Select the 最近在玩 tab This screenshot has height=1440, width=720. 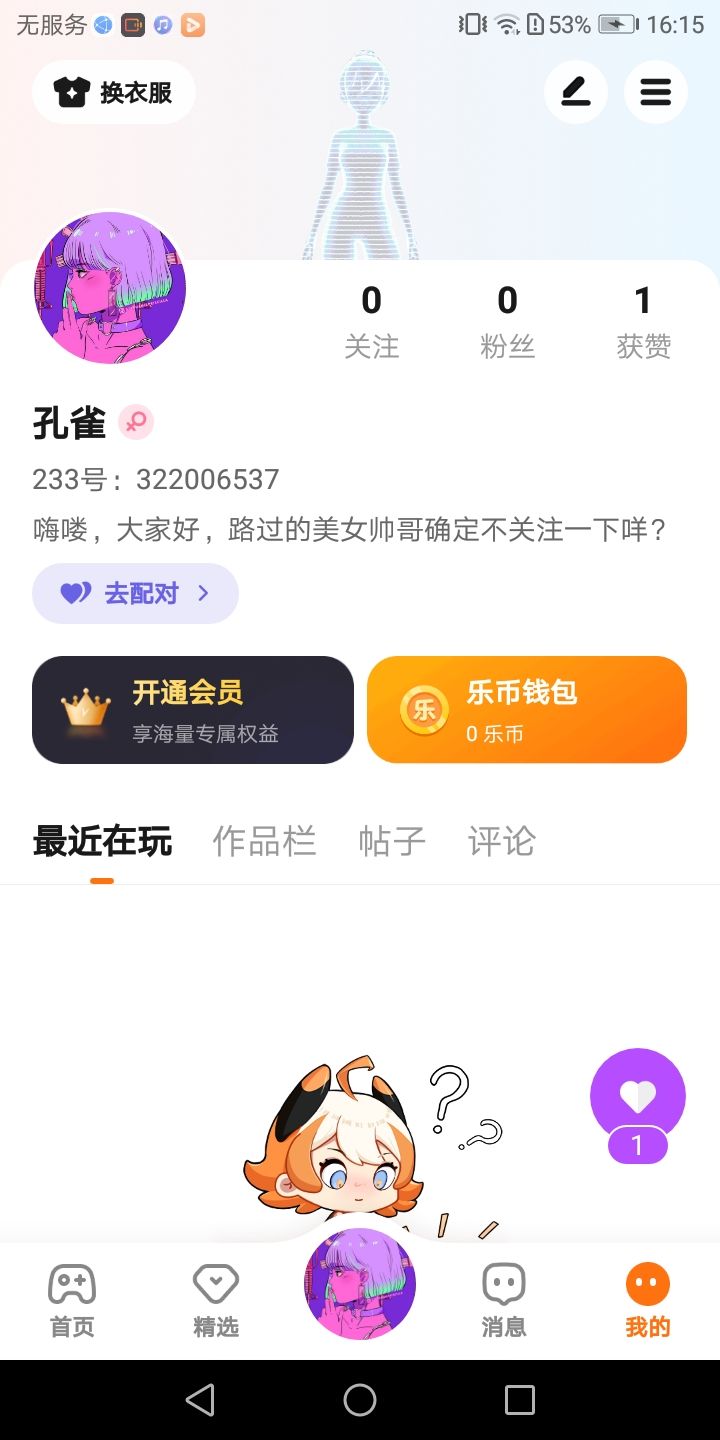[x=102, y=842]
